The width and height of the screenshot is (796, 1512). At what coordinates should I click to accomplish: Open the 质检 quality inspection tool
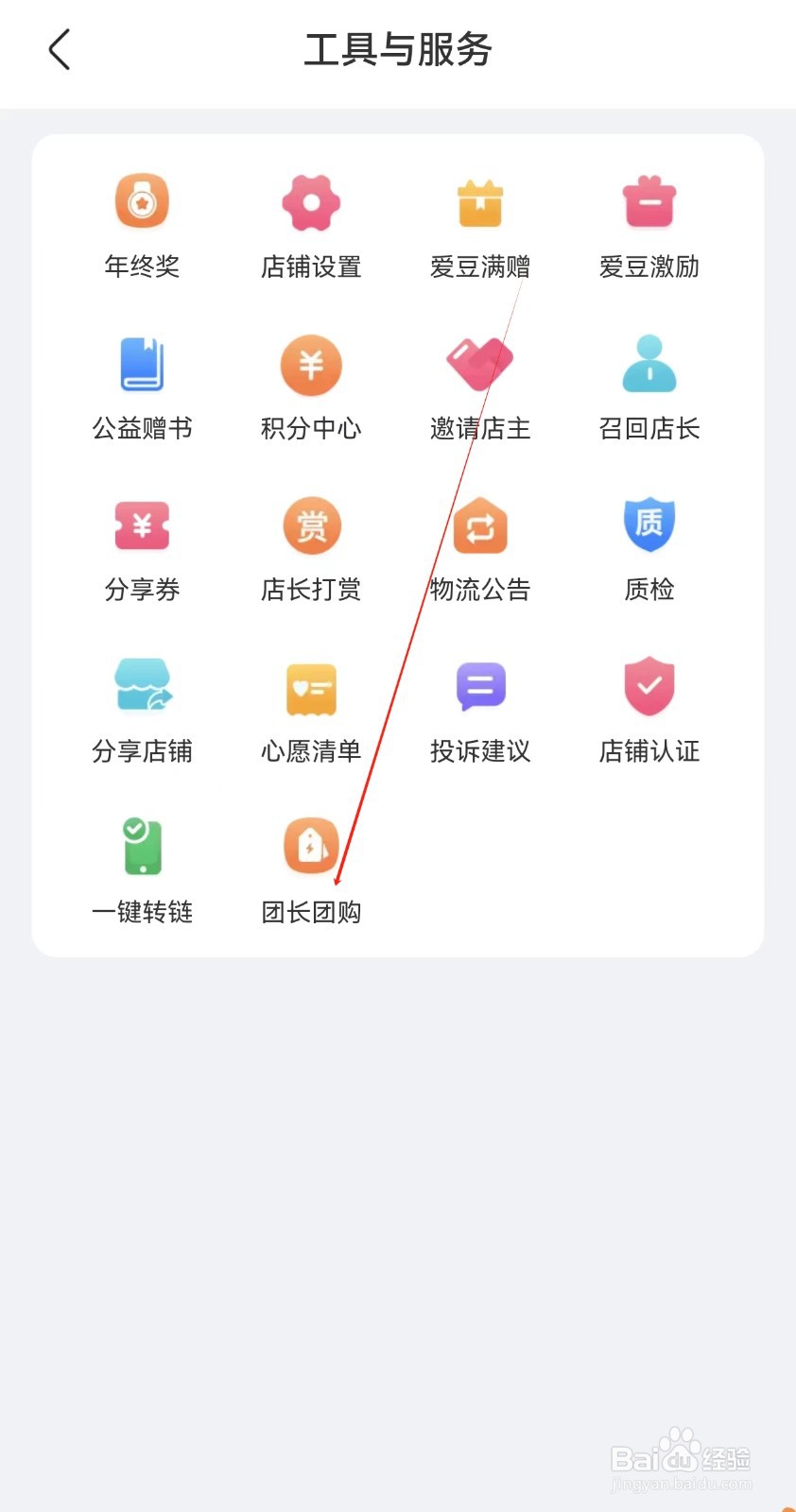point(649,550)
